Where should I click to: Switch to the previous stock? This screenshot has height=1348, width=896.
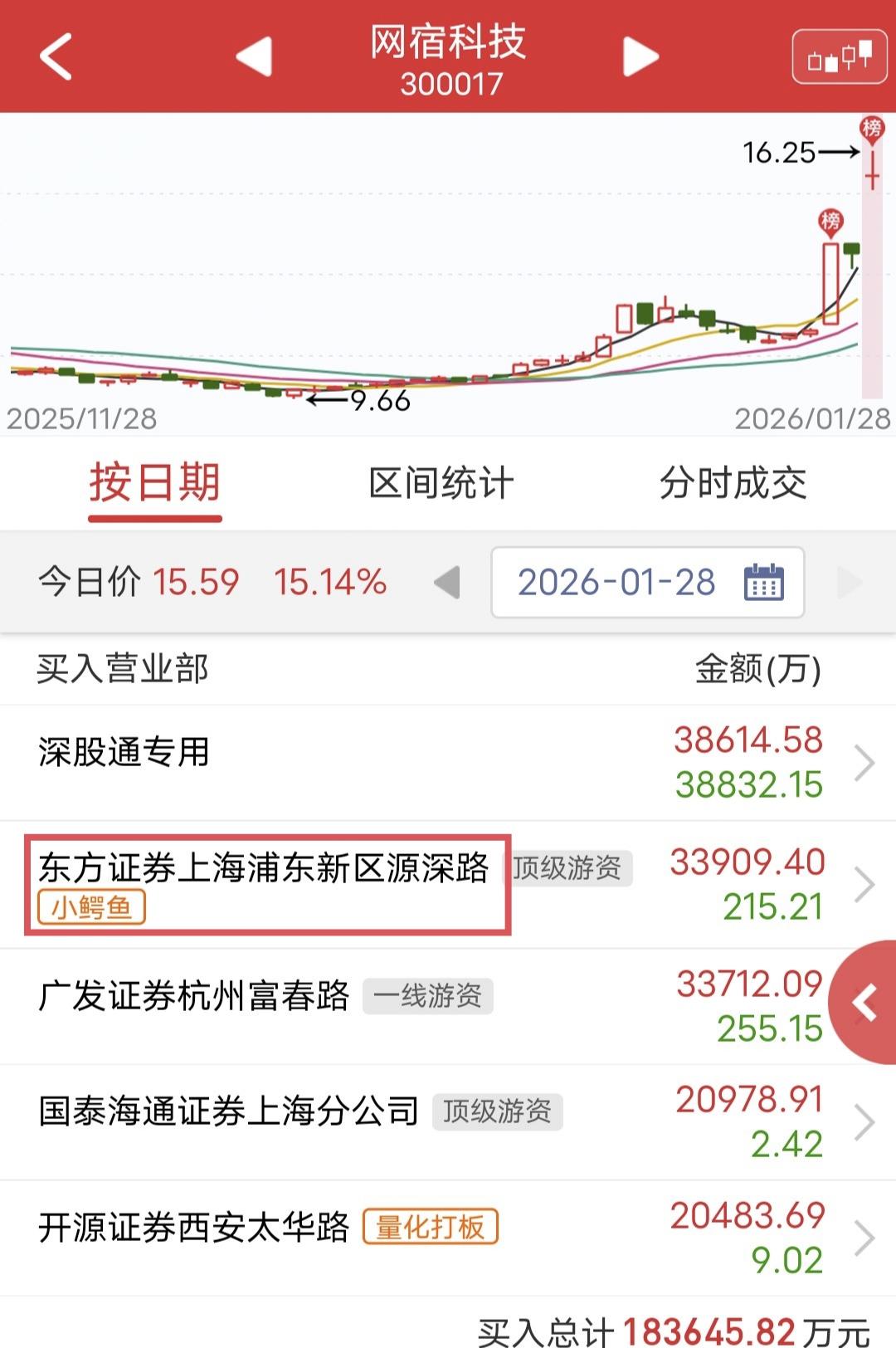[254, 56]
